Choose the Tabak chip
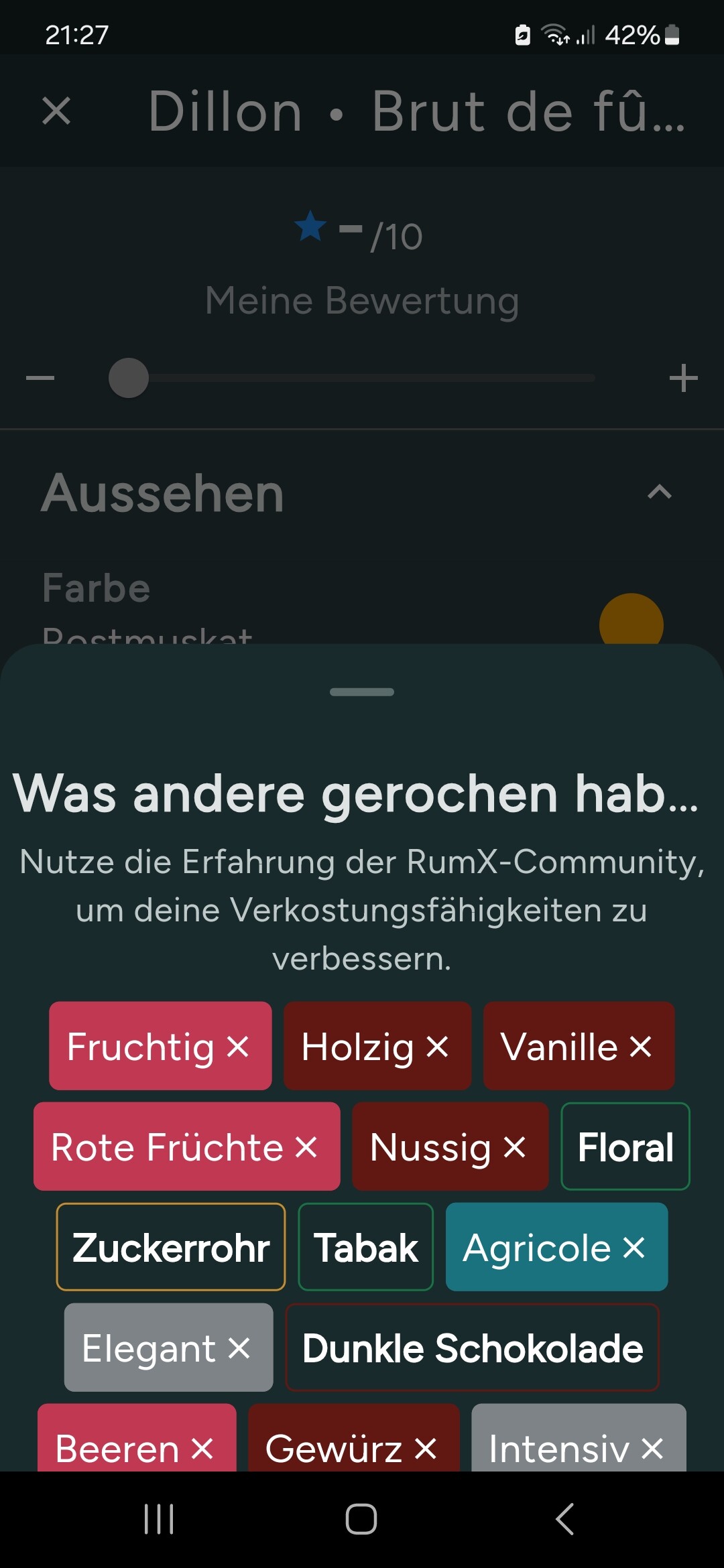 pos(365,1247)
